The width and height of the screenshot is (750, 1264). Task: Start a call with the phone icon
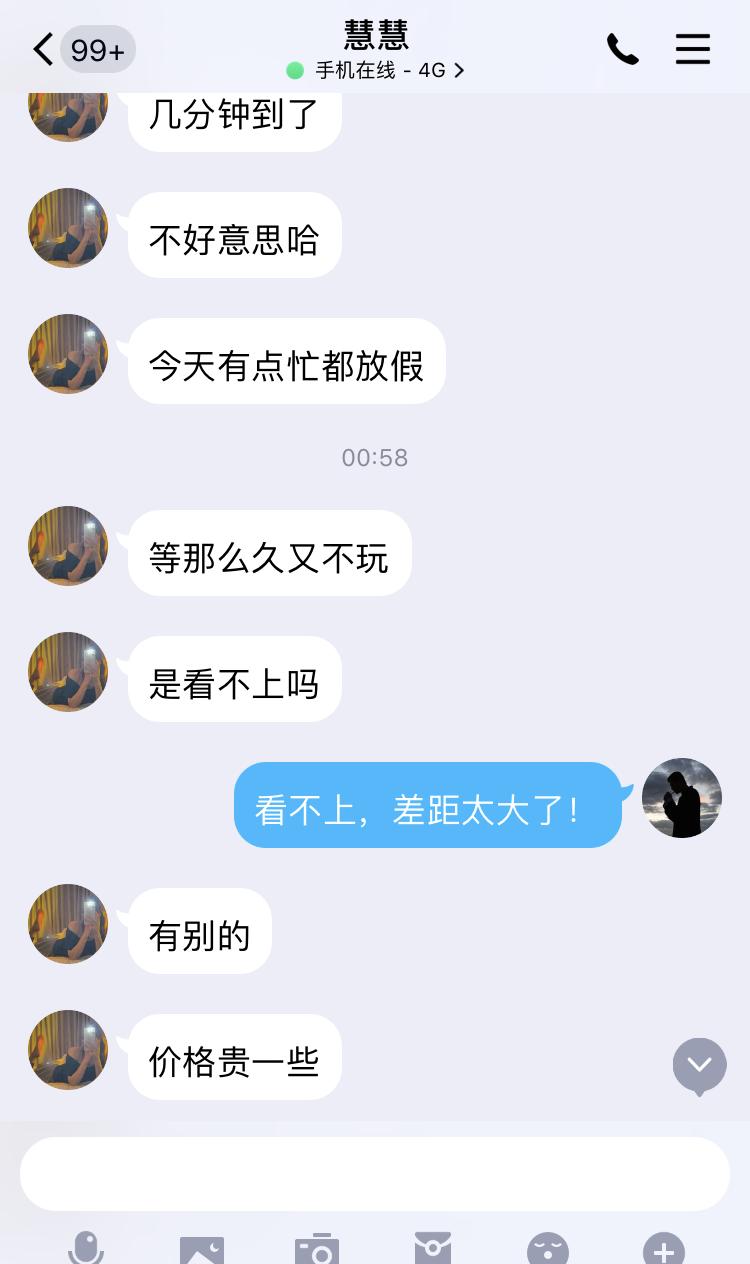[623, 48]
